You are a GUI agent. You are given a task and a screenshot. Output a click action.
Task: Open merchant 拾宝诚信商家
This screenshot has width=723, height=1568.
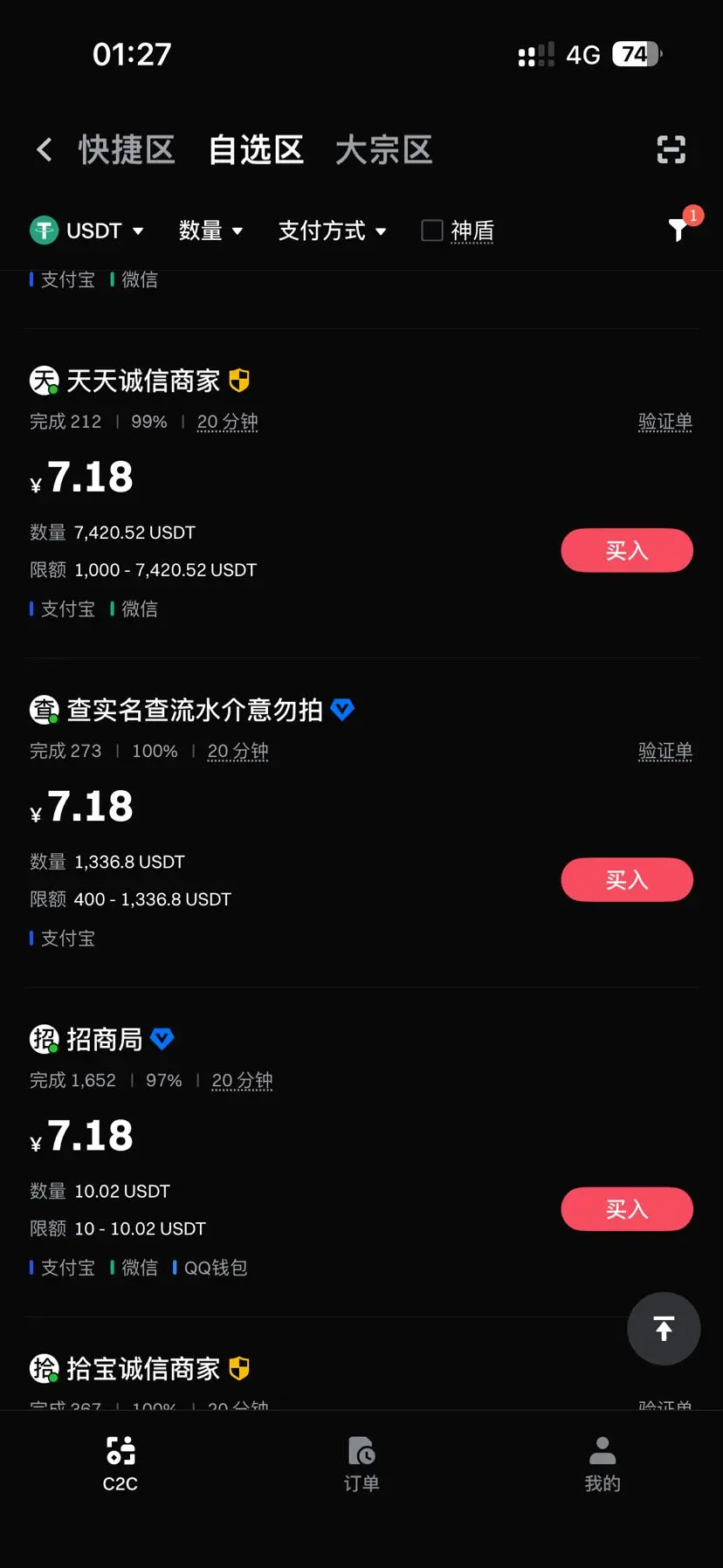[142, 1368]
